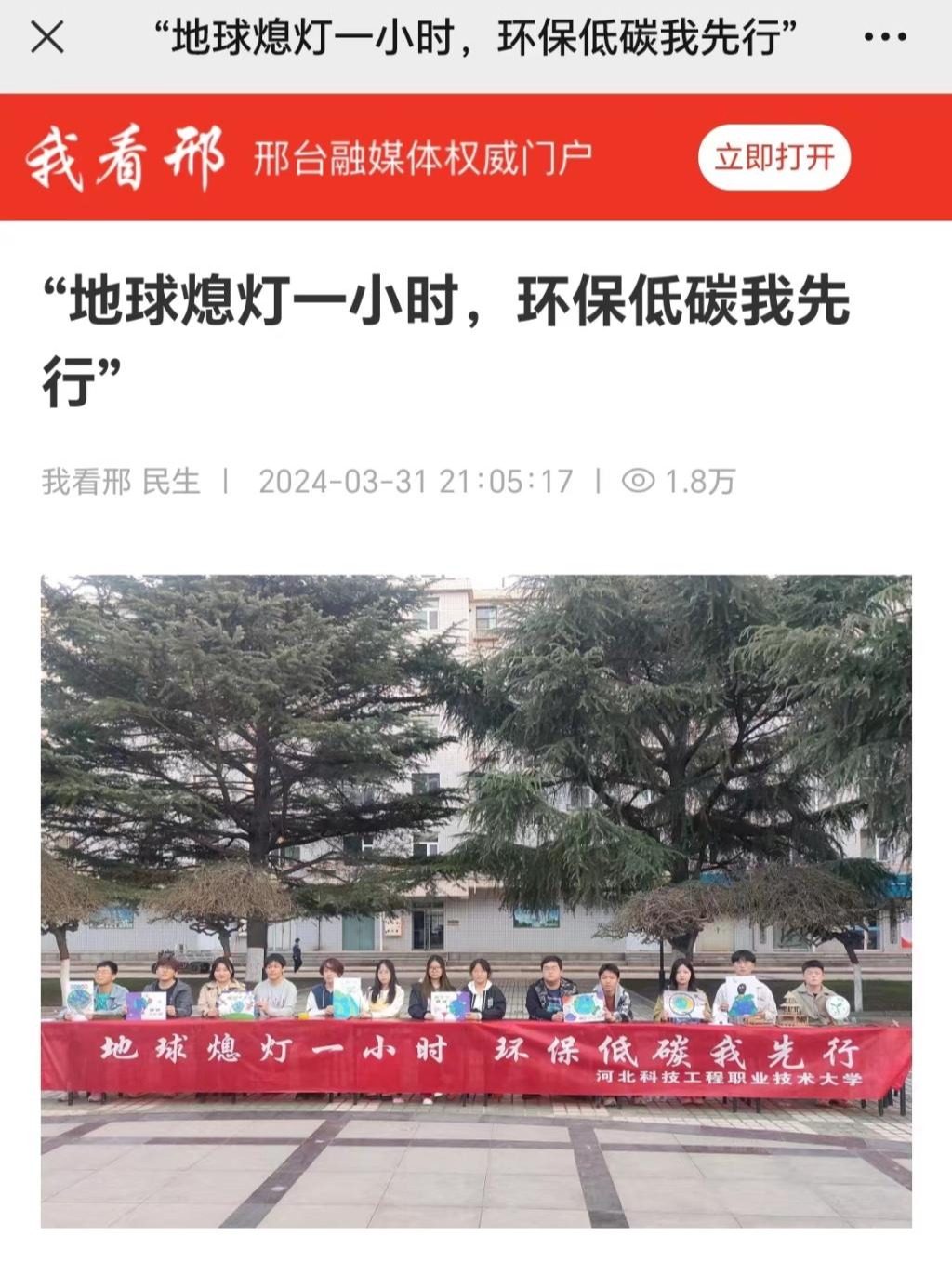Tap the 立即打开 button

[773, 157]
